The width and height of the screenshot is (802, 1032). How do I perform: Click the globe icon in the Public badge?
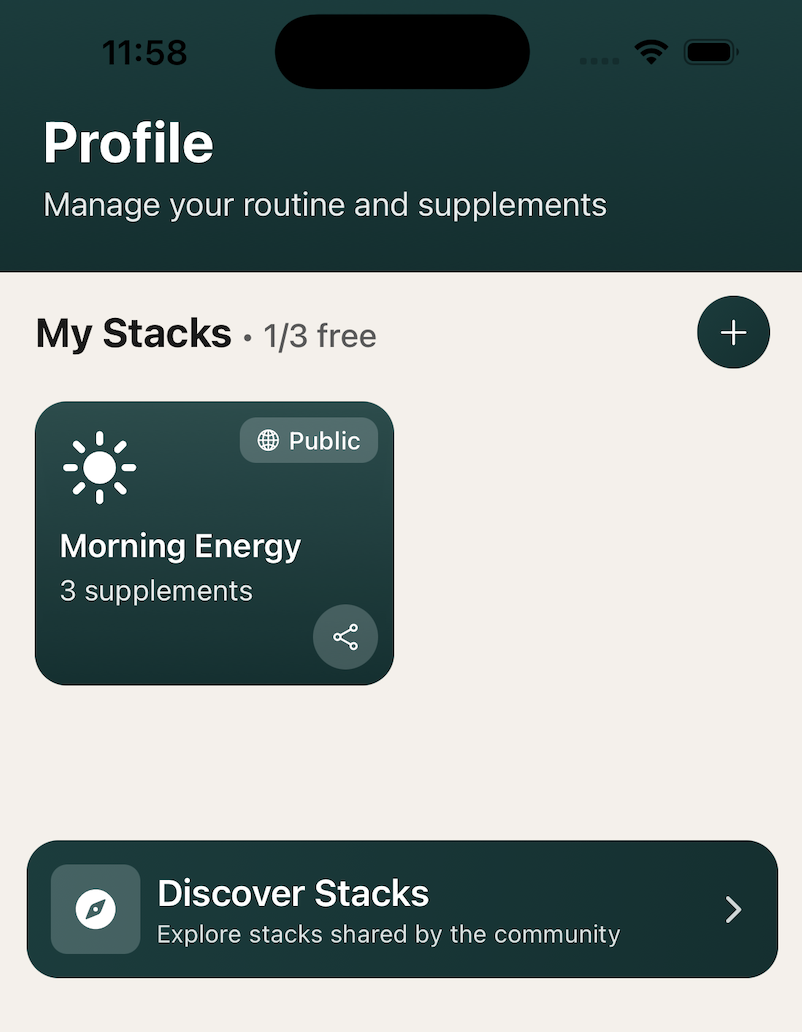pos(267,440)
